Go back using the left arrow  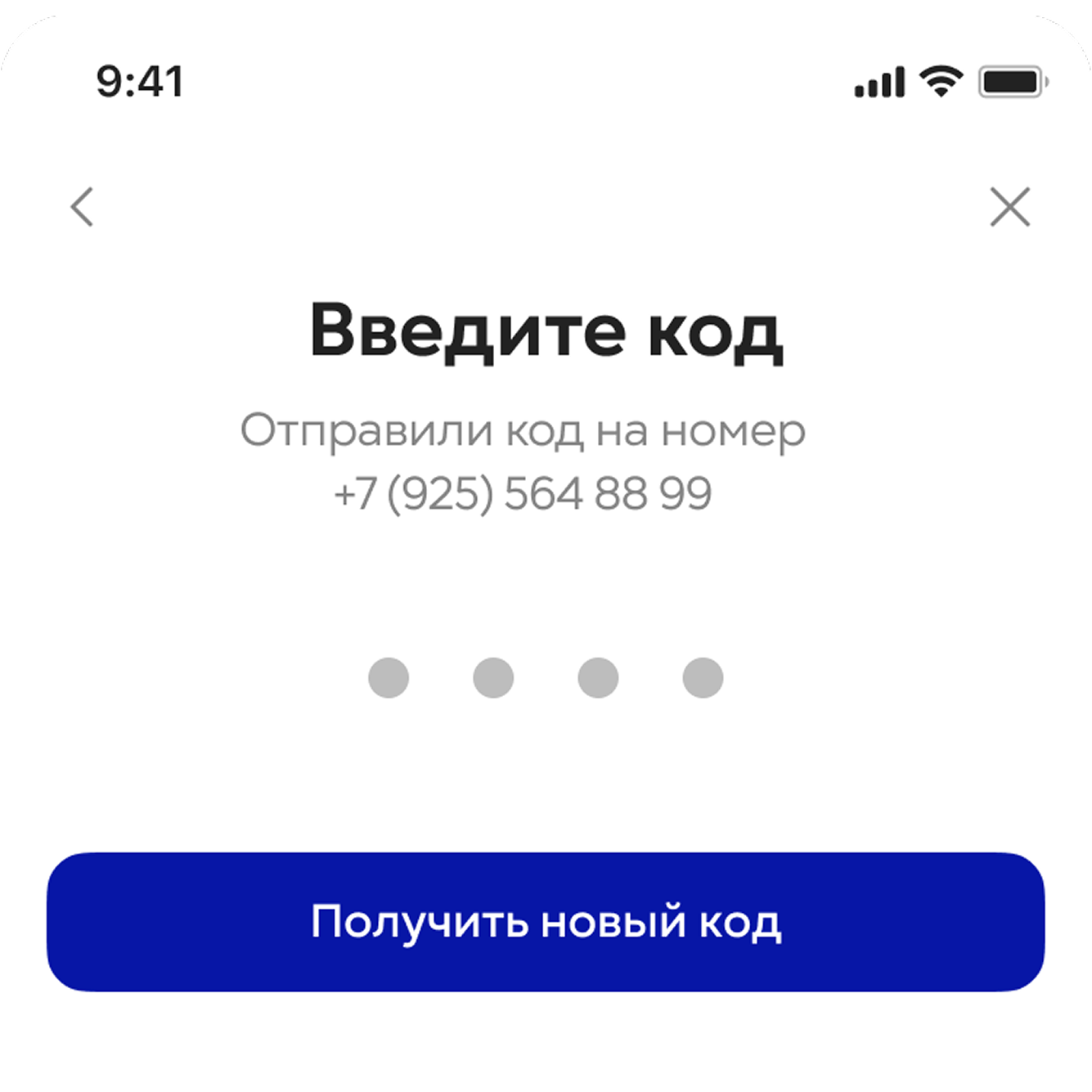[82, 206]
